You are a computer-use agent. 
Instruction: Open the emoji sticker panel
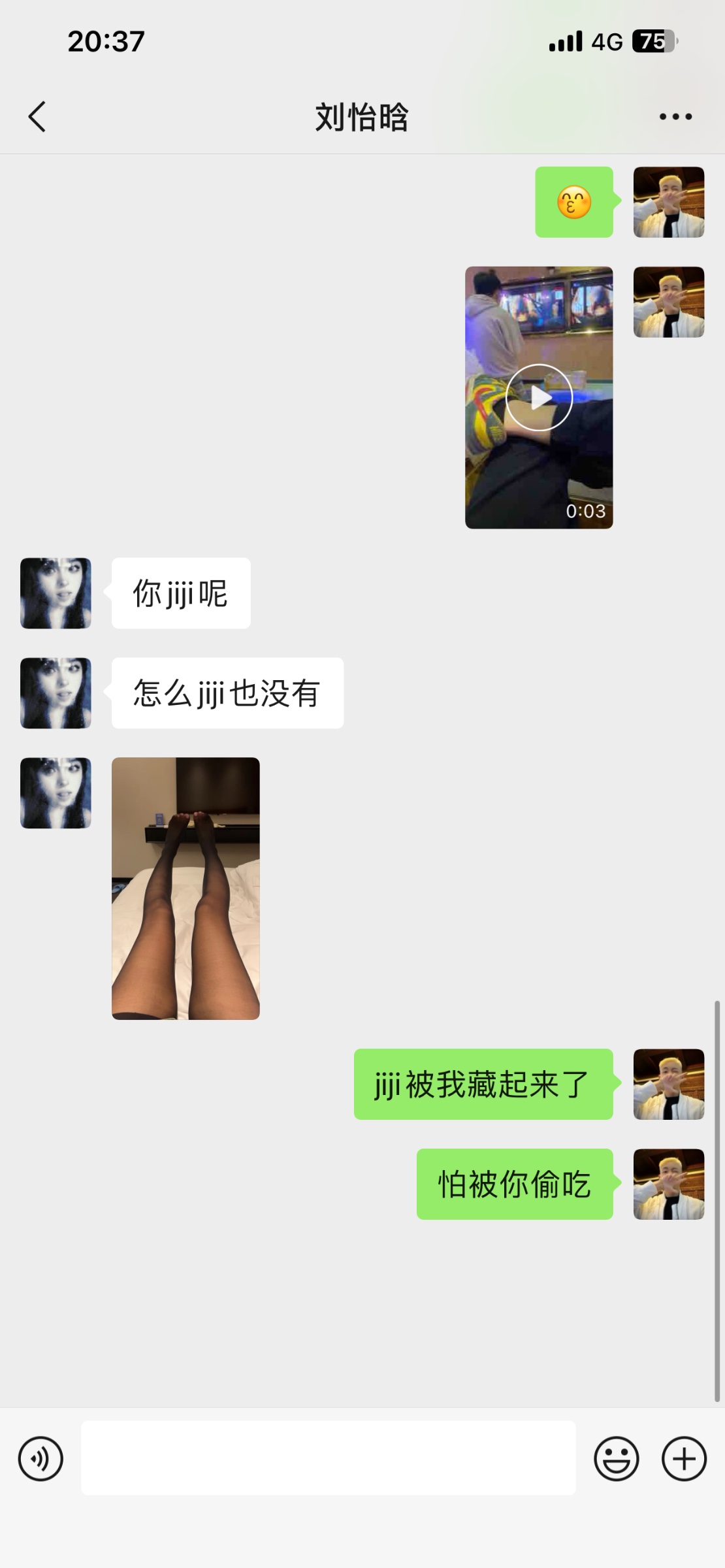coord(616,1458)
